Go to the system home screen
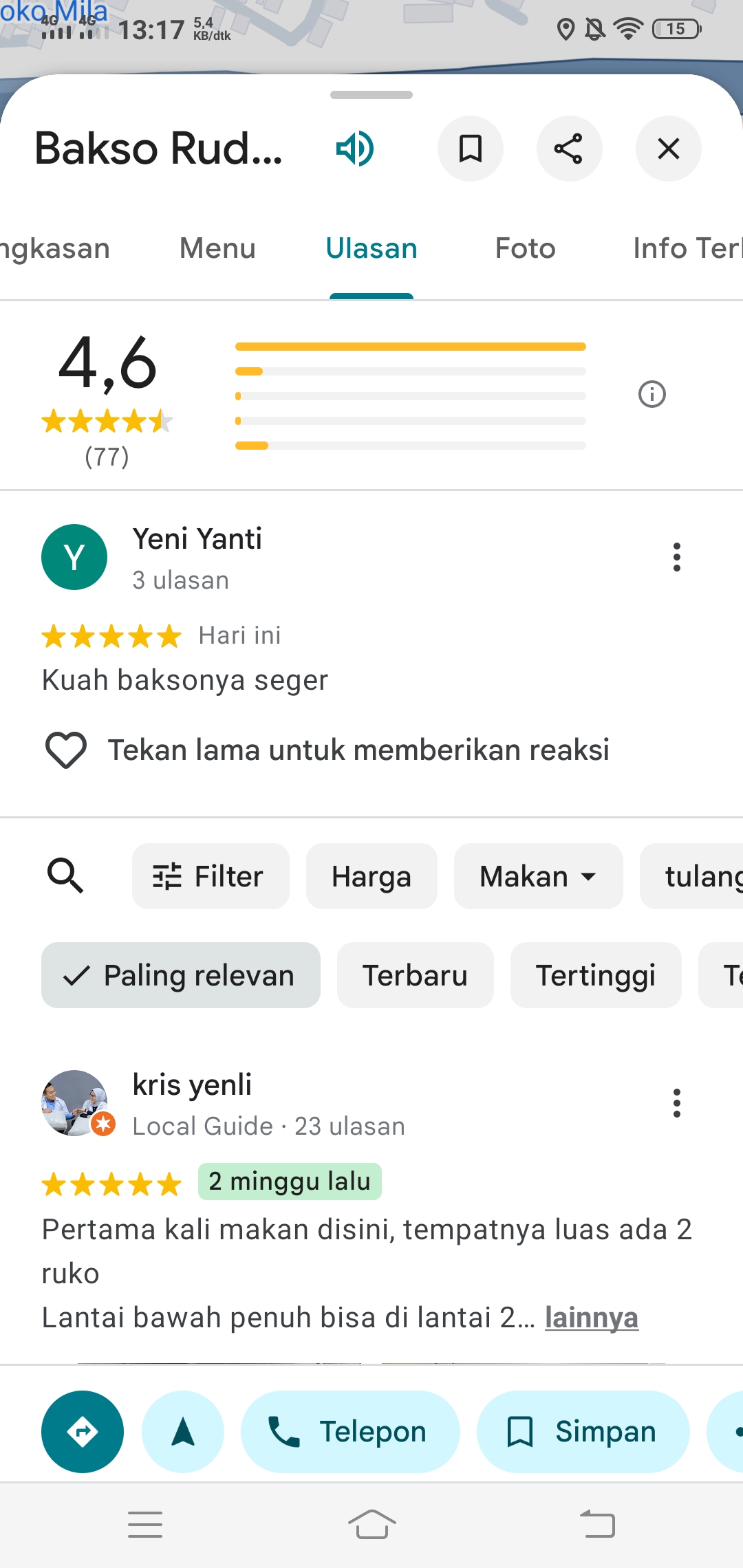This screenshot has width=743, height=1568. [x=371, y=1524]
